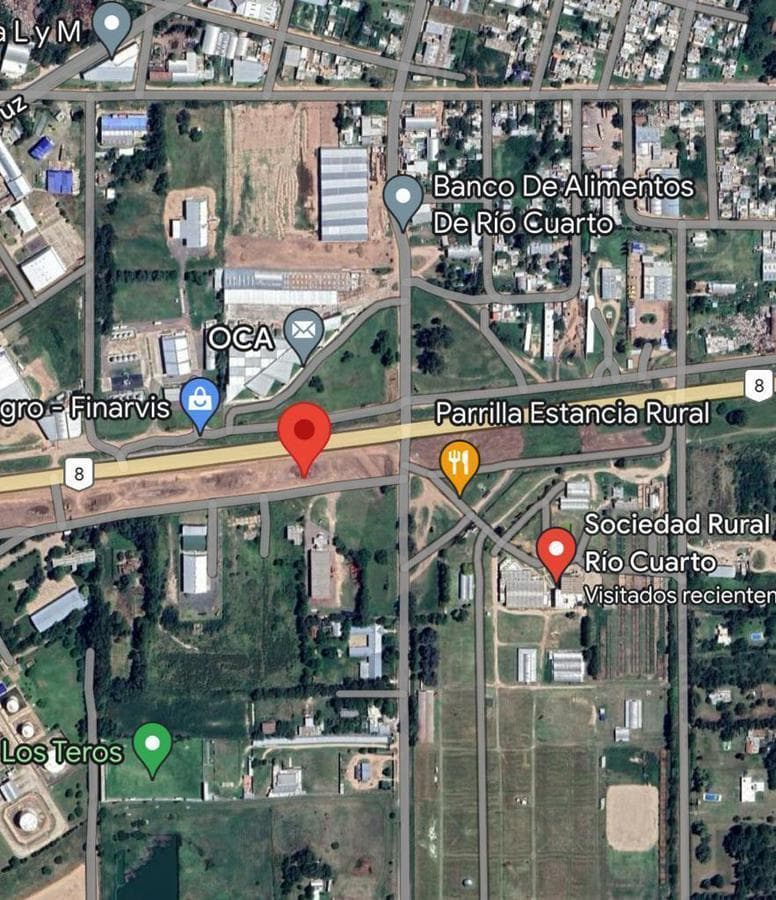776x900 pixels.
Task: Select the OCA mail pin
Action: pos(304,333)
